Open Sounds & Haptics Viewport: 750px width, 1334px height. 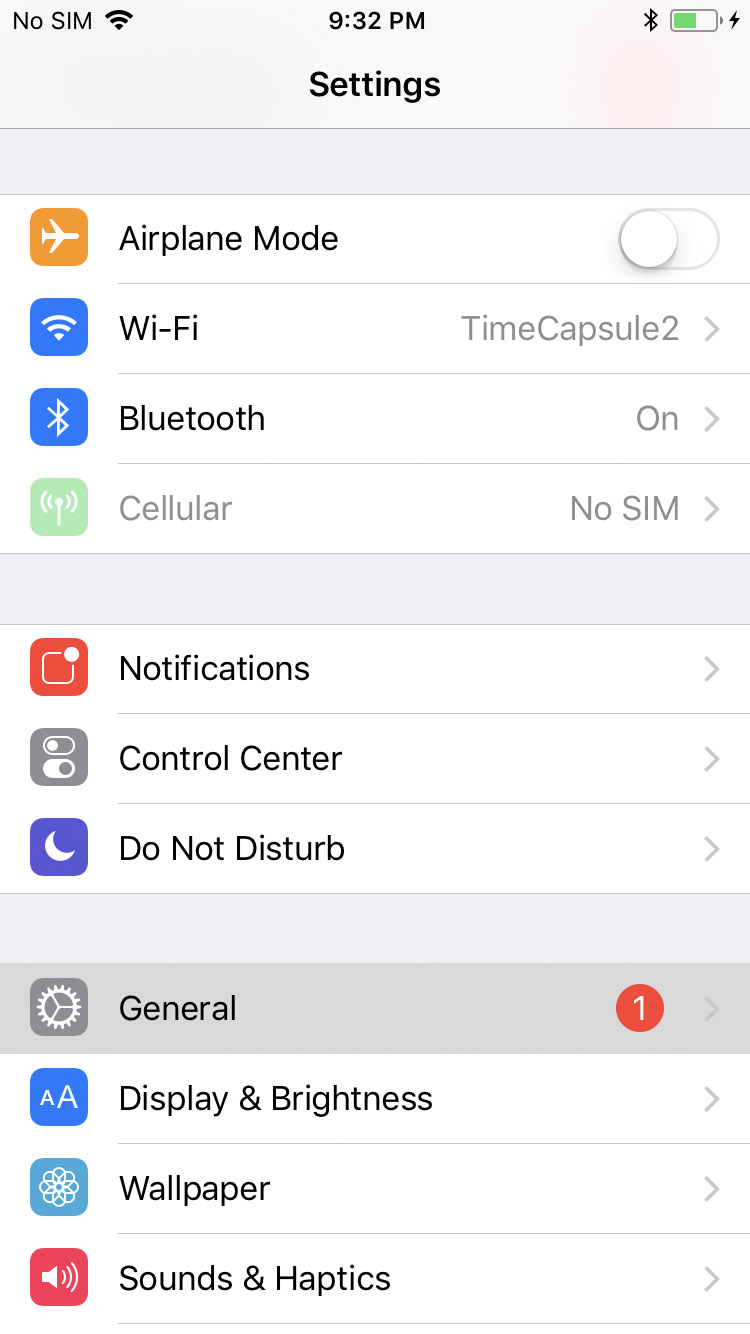[x=375, y=1279]
